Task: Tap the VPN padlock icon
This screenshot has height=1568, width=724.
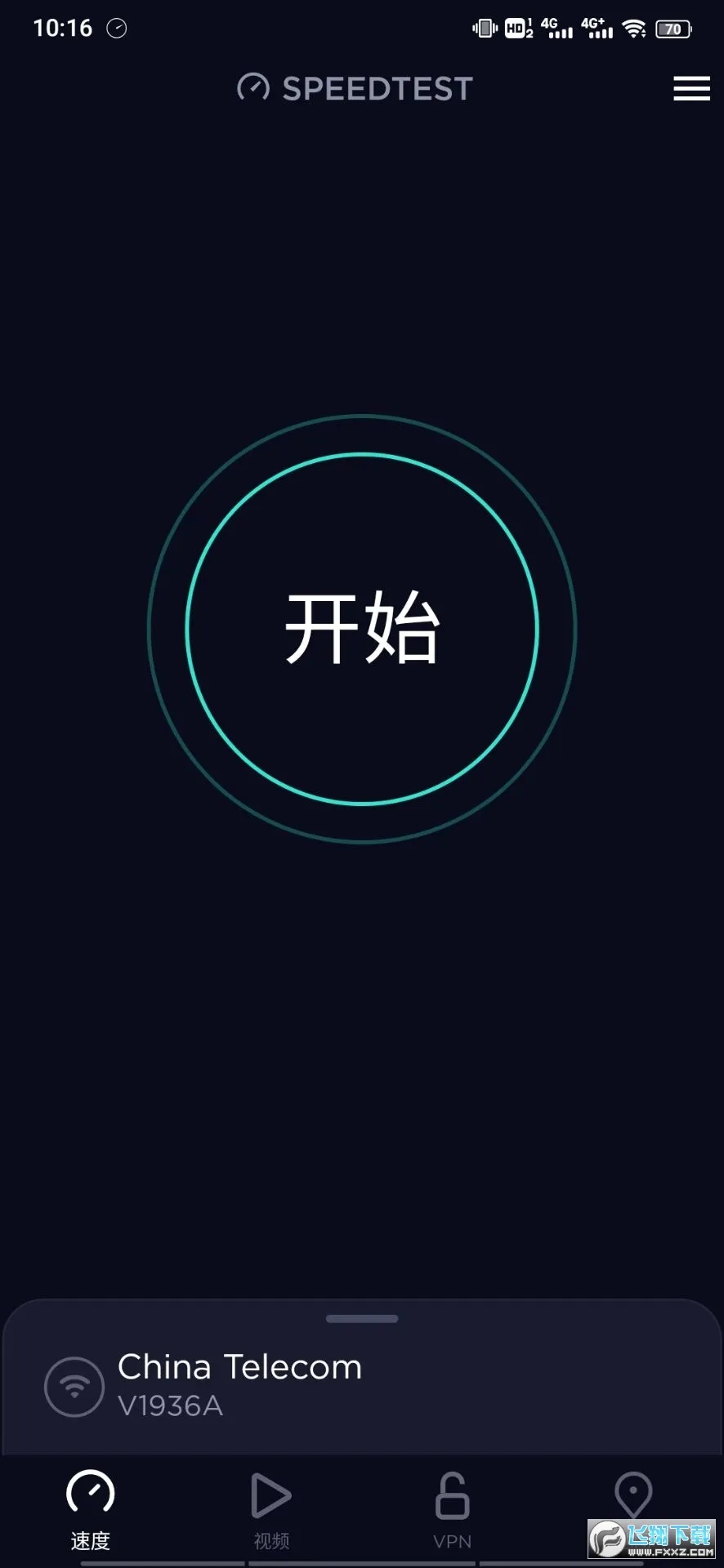Action: click(452, 1497)
